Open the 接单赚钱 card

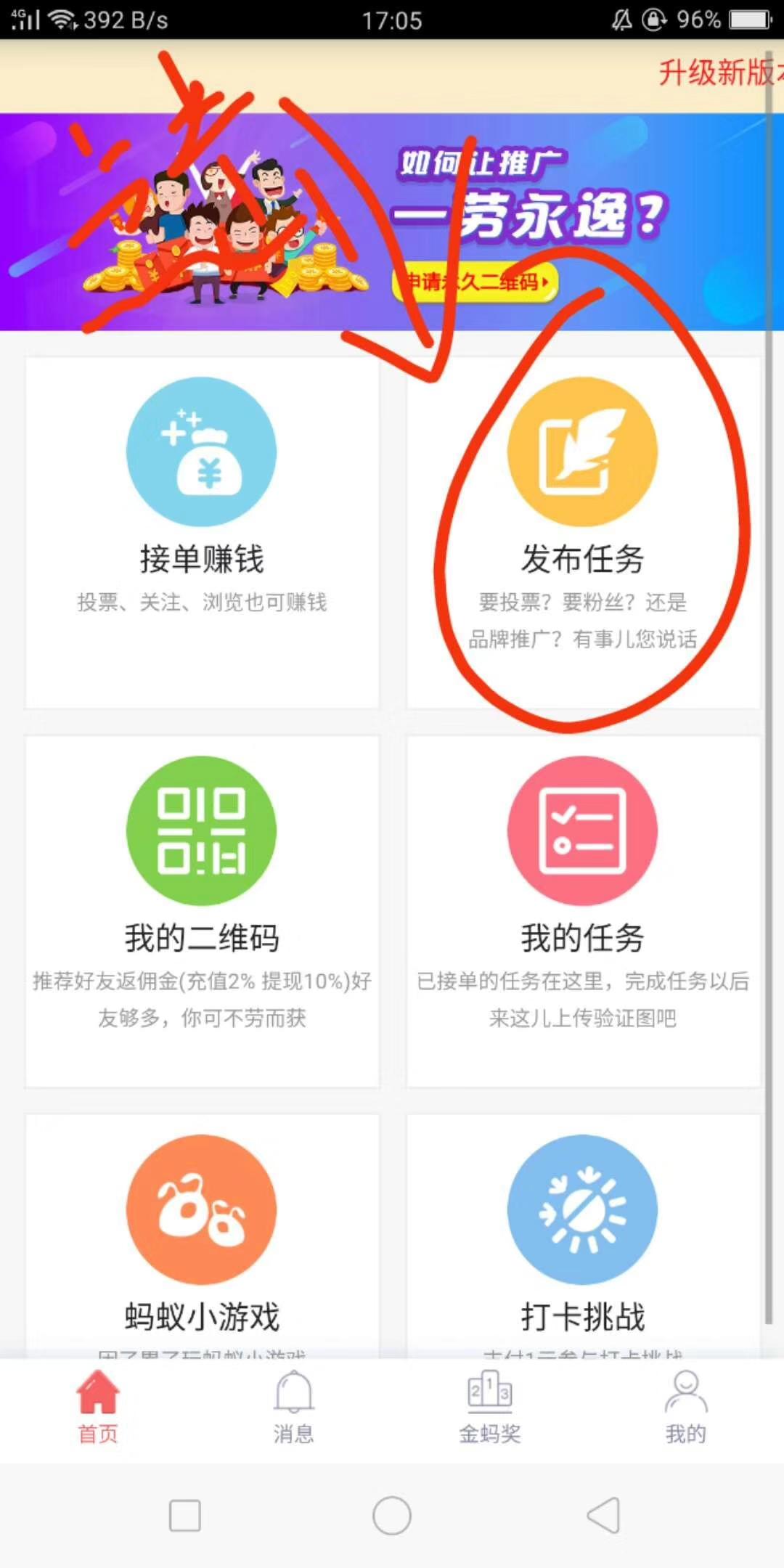(x=202, y=532)
